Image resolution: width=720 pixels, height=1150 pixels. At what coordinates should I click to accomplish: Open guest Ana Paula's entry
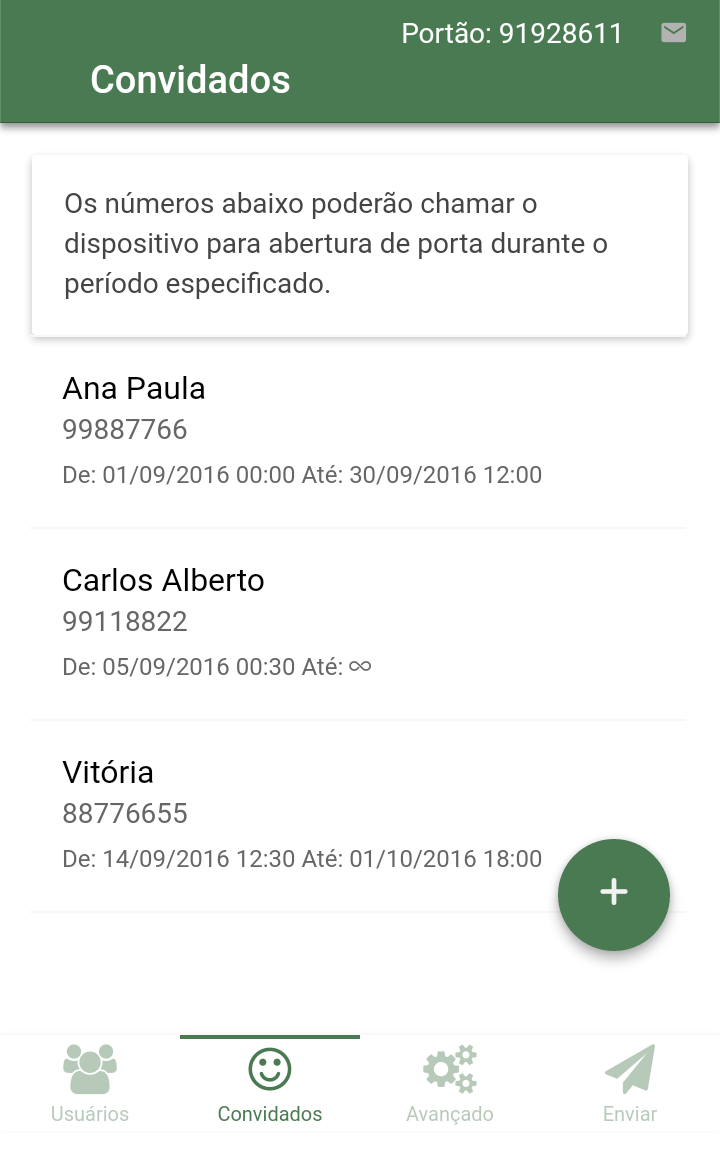[300, 431]
